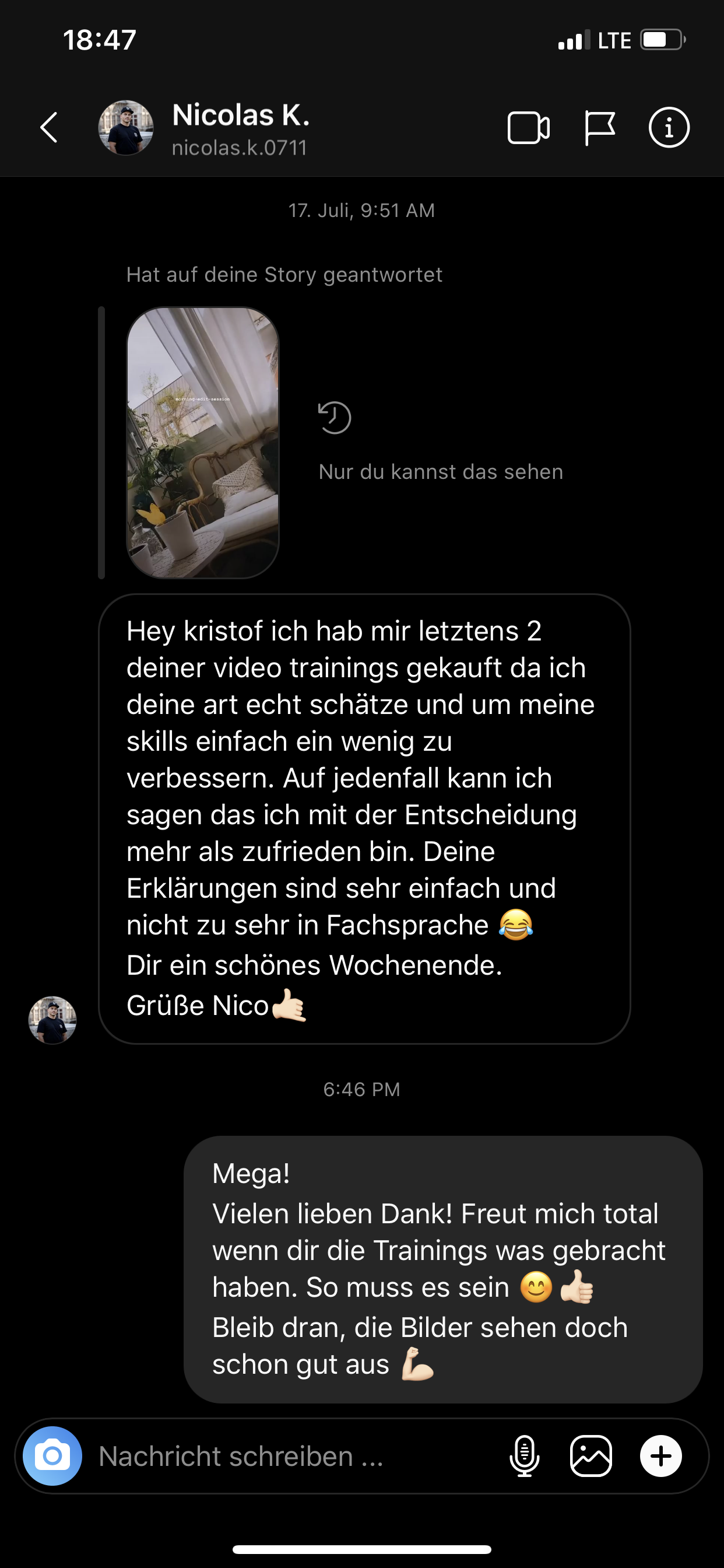
Task: Record a voice message with the microphone
Action: click(x=525, y=1456)
